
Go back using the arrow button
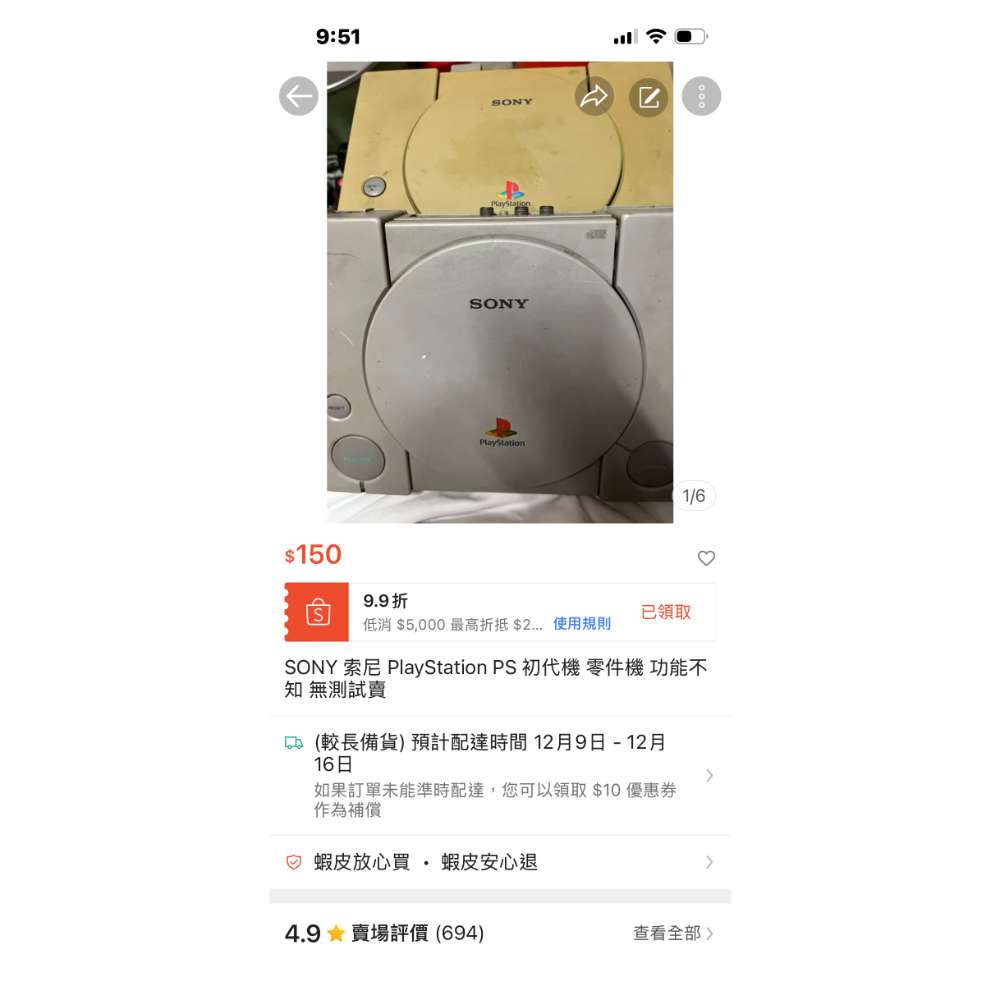pyautogui.click(x=298, y=96)
